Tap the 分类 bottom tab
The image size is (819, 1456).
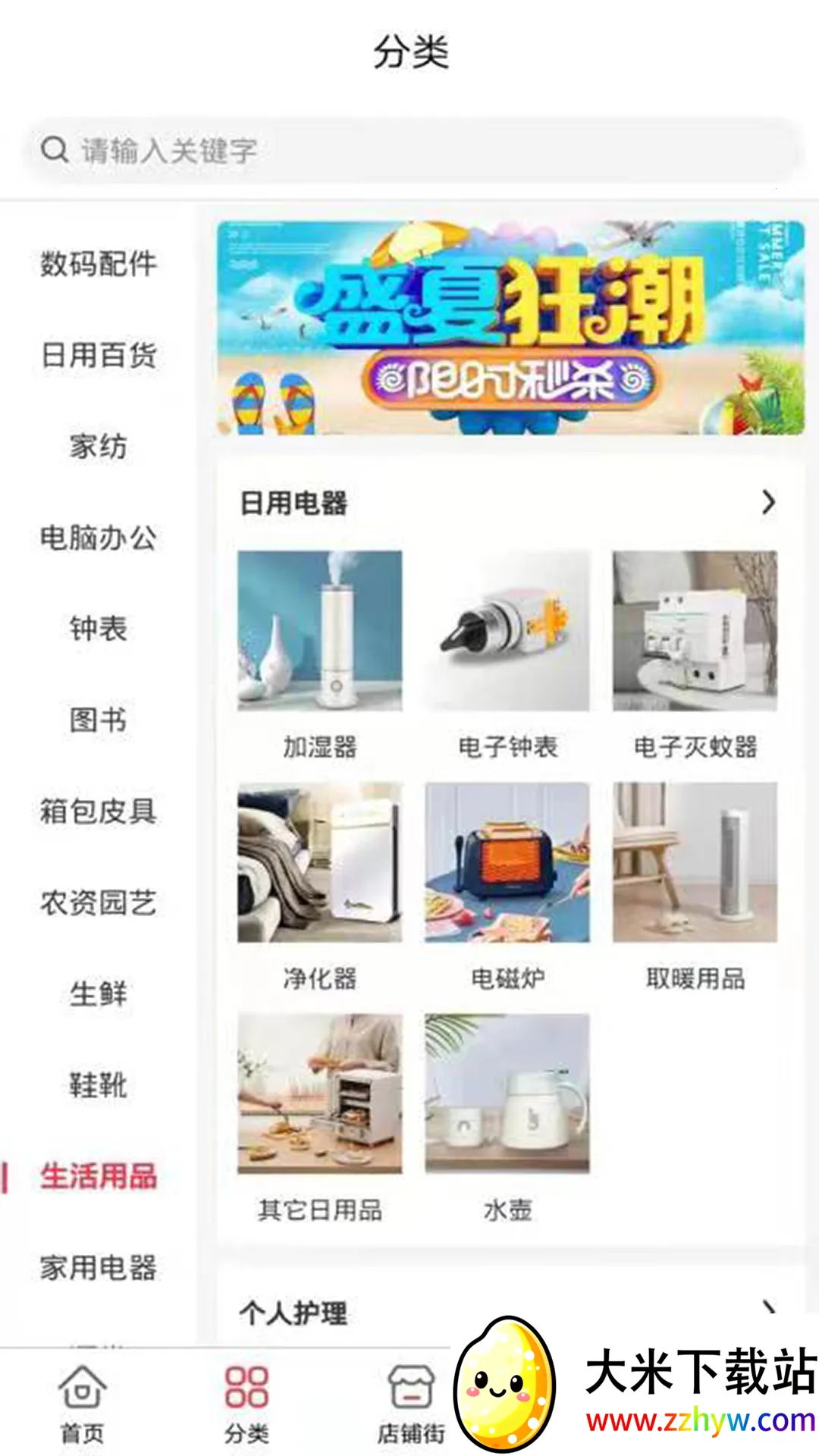tap(246, 1403)
